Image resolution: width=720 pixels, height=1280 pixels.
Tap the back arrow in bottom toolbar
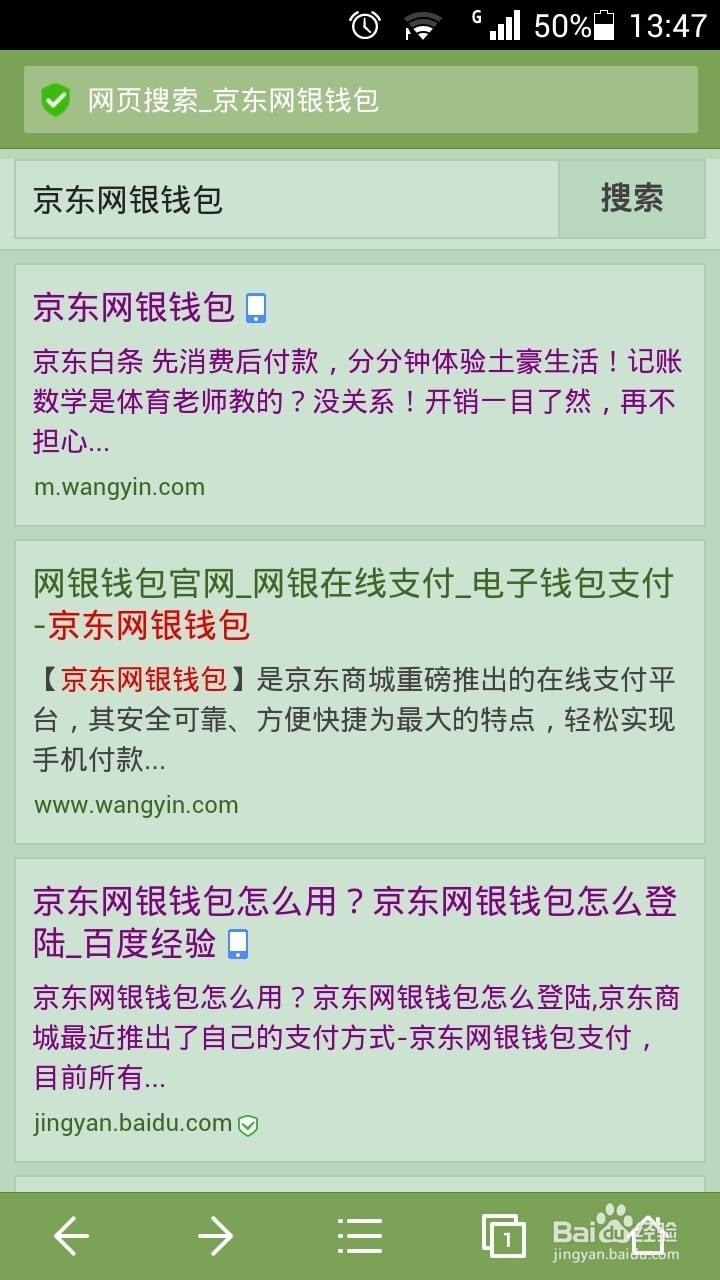70,1236
